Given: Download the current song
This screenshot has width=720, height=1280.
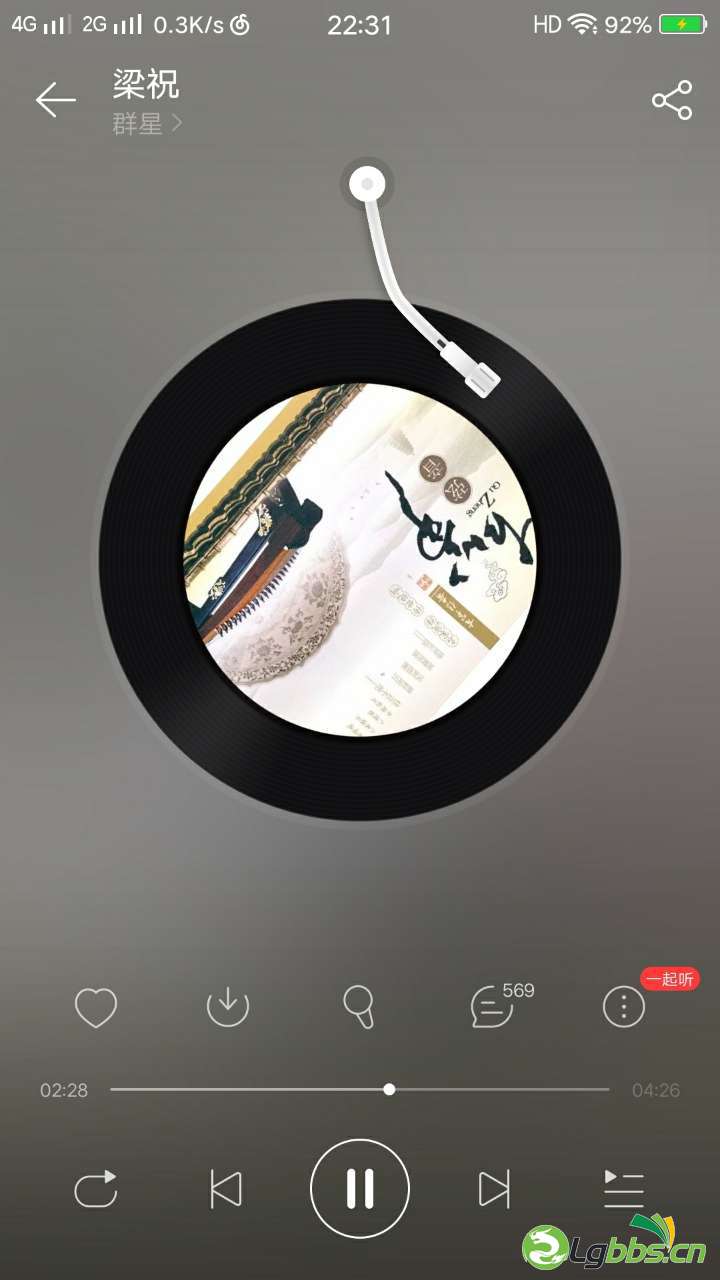Looking at the screenshot, I should click(227, 1007).
